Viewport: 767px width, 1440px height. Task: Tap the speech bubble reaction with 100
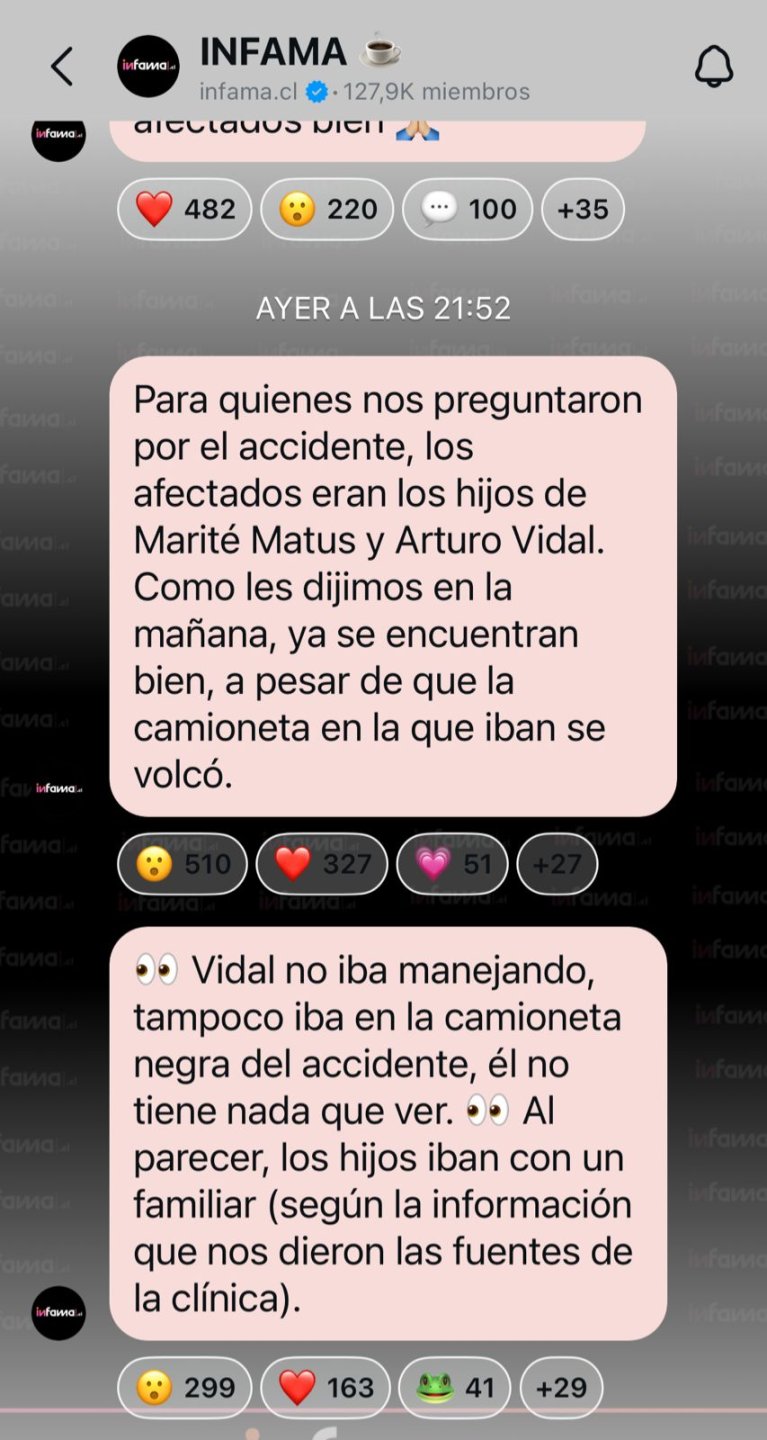click(x=468, y=209)
